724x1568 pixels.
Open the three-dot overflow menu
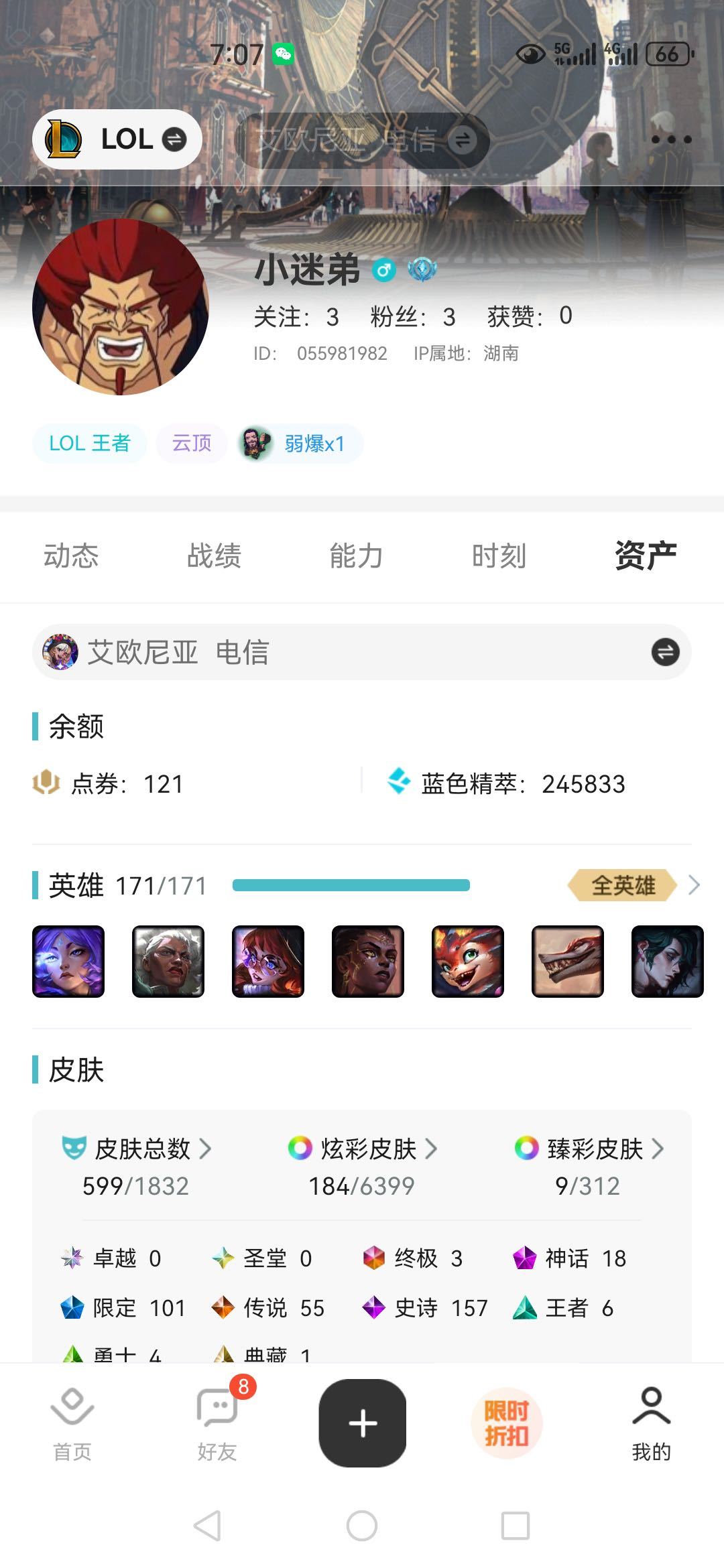pos(671,139)
